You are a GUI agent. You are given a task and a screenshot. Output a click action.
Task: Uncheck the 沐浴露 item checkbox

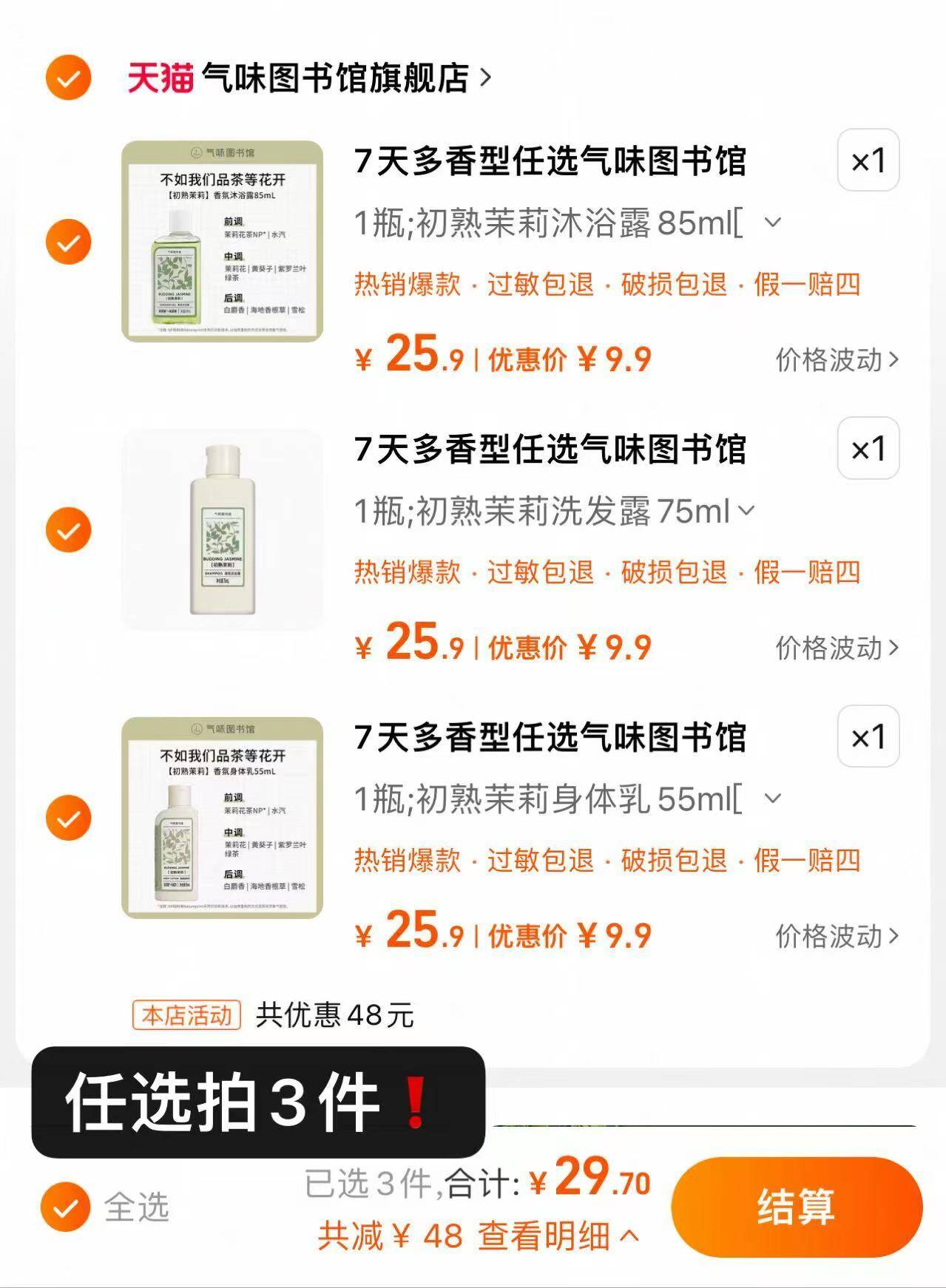67,240
